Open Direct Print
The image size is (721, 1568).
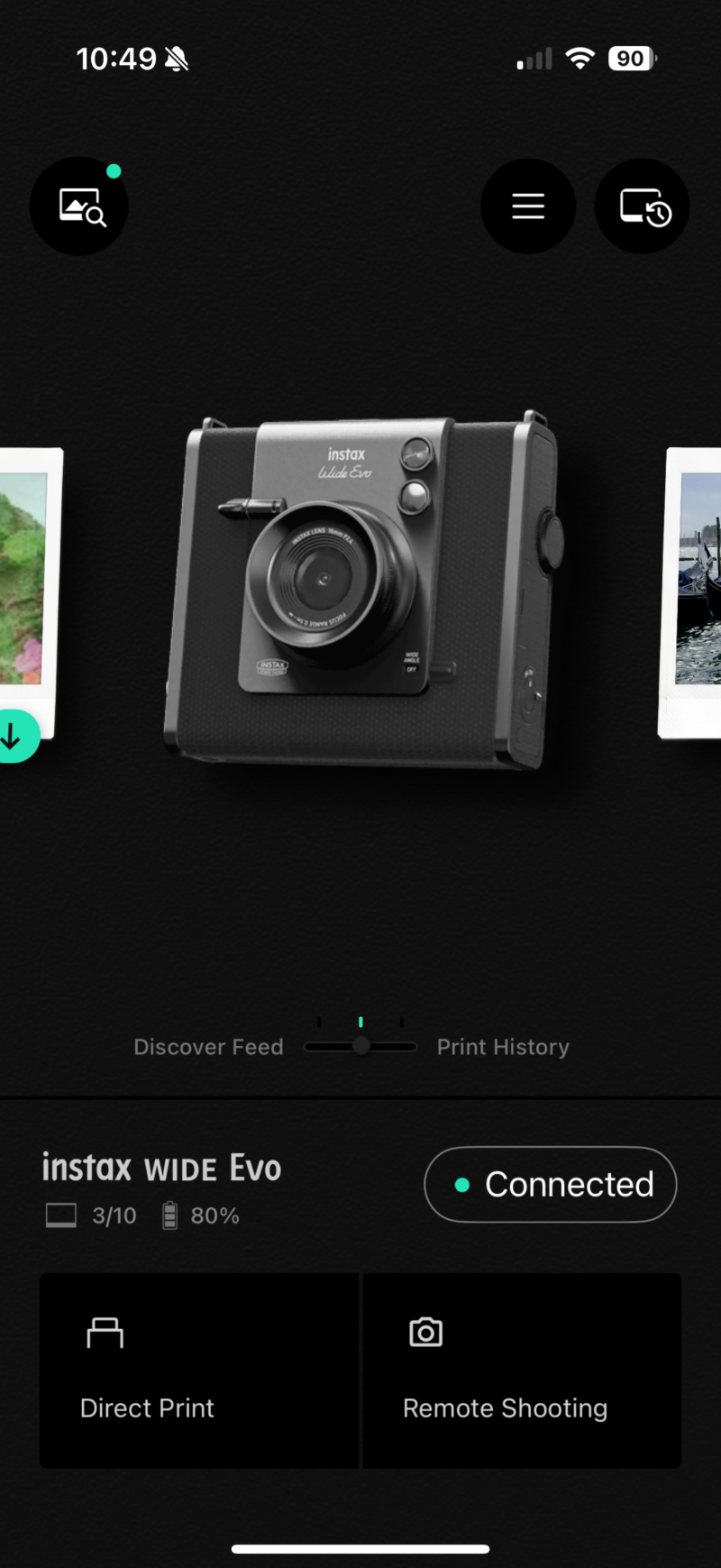pyautogui.click(x=199, y=1371)
